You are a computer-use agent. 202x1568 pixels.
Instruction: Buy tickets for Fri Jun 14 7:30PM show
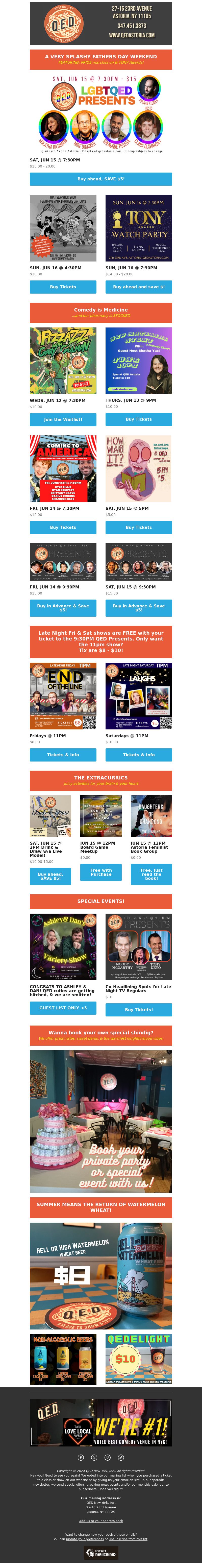[x=63, y=528]
